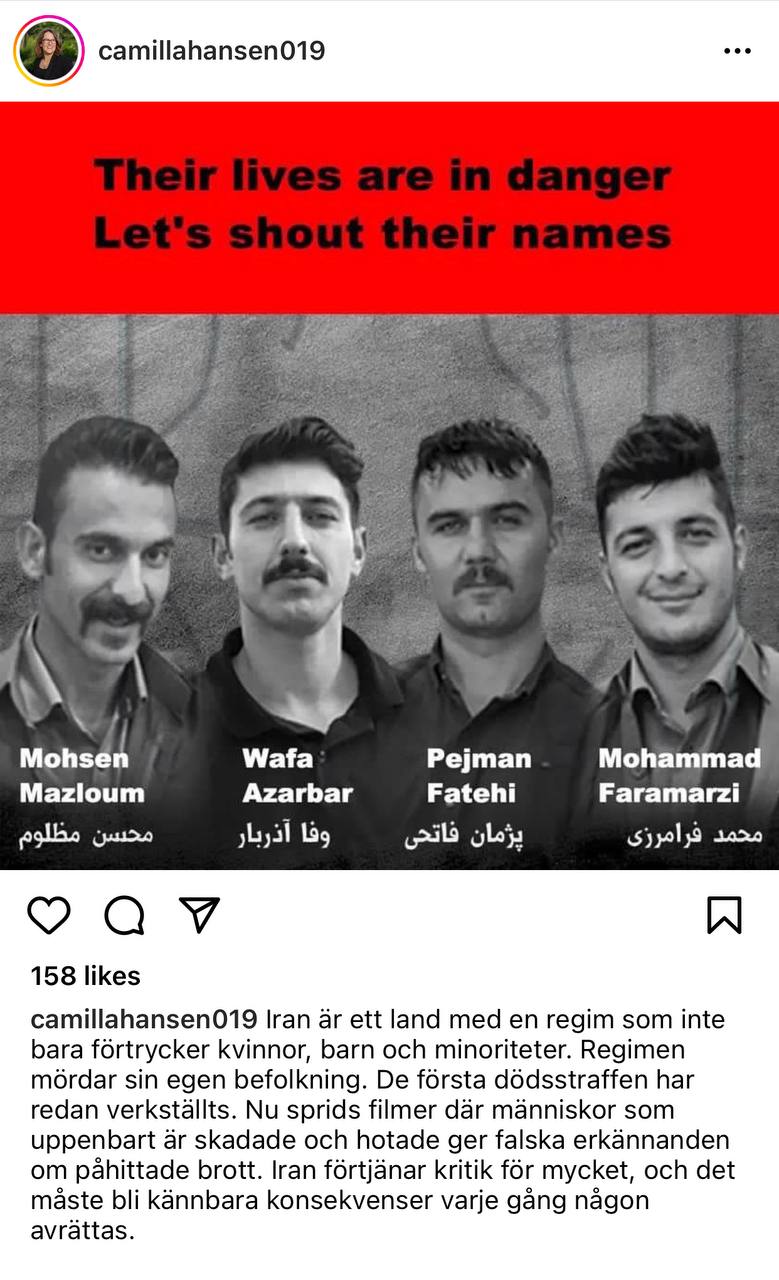Open camillahansen019 profile from post header
Image resolution: width=779 pixels, height=1280 pixels.
(x=211, y=51)
